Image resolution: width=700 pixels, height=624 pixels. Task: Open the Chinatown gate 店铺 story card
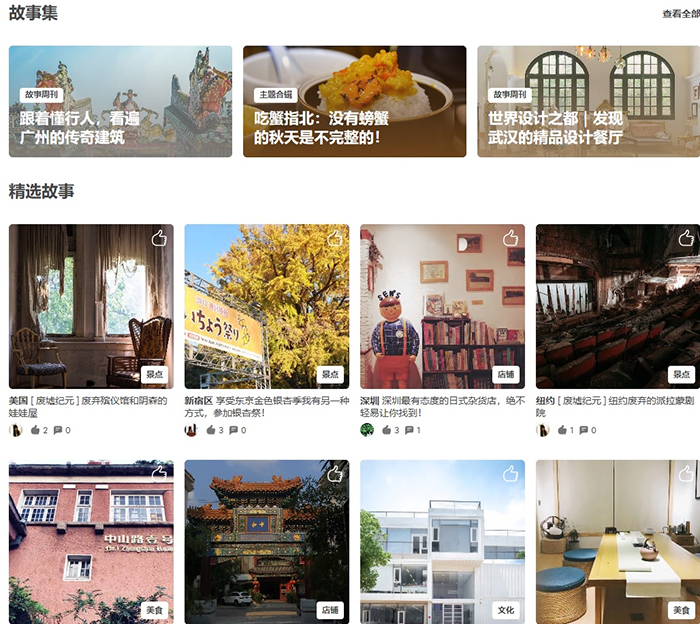(x=267, y=541)
